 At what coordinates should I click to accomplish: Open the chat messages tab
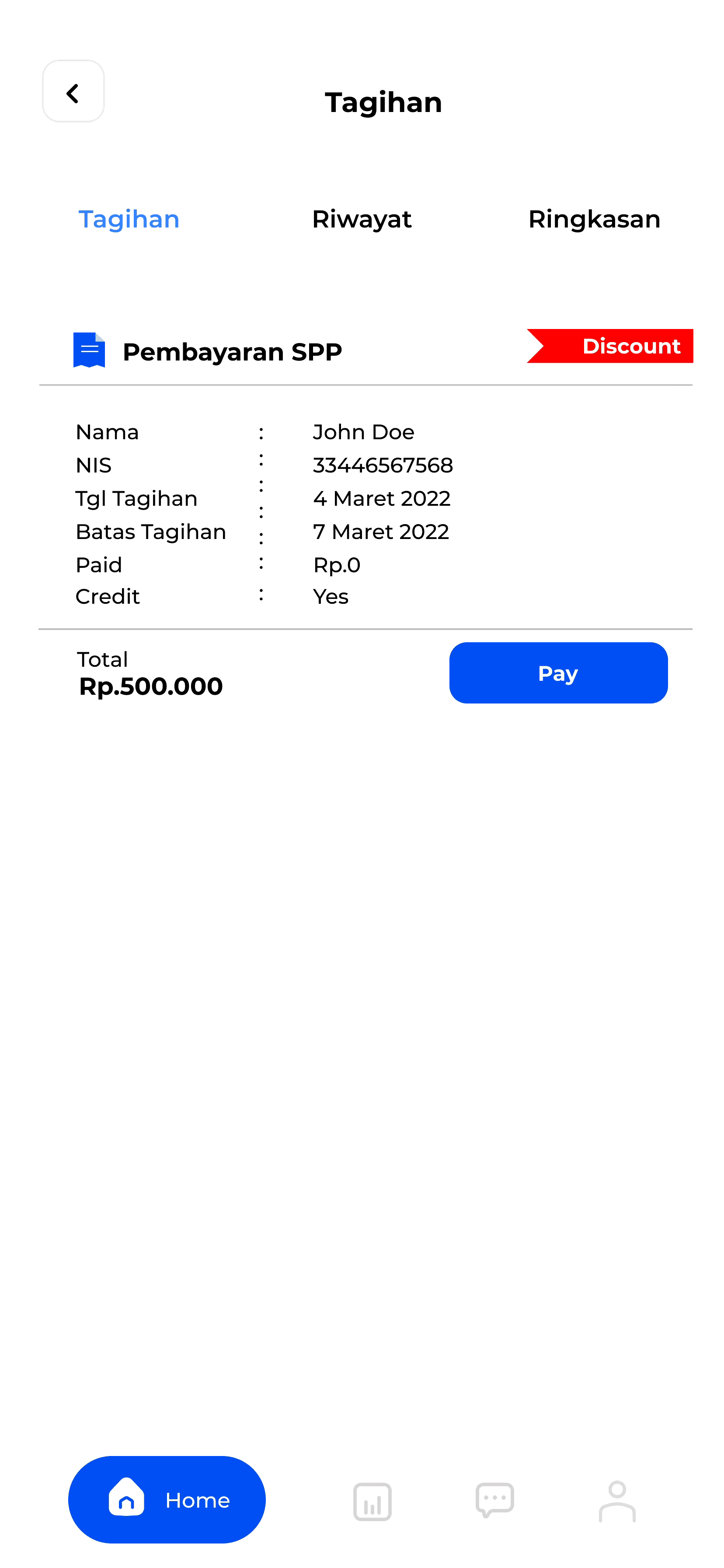coord(494,1501)
